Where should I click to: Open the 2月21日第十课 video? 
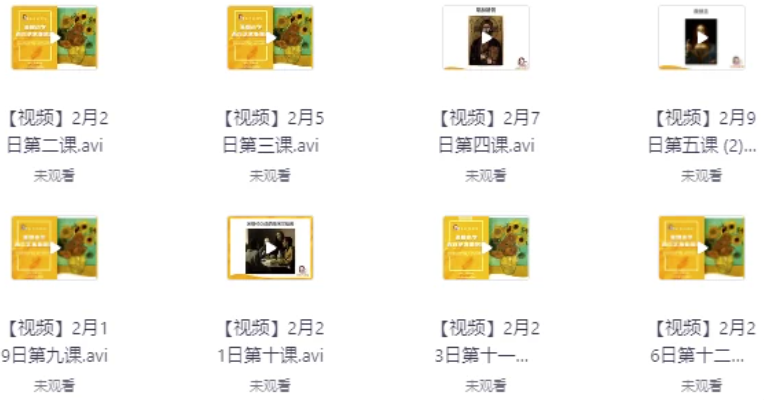click(x=270, y=248)
